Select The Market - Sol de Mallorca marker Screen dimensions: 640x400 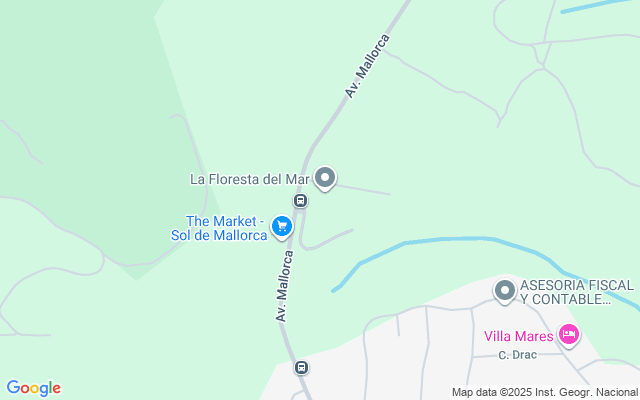(282, 227)
